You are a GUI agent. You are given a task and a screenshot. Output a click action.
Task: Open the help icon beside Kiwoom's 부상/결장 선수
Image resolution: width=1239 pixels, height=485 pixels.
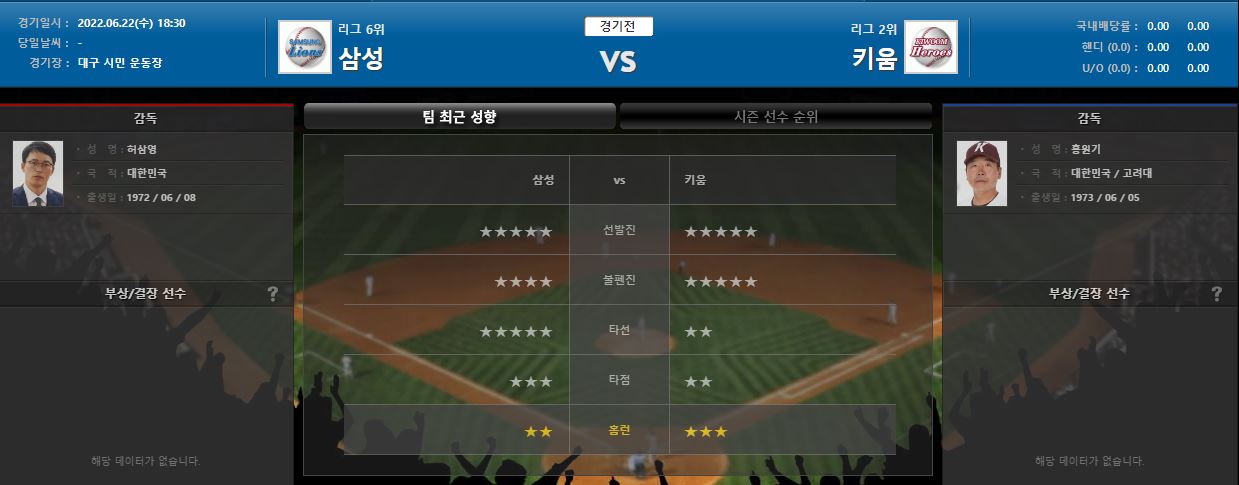point(1216,294)
